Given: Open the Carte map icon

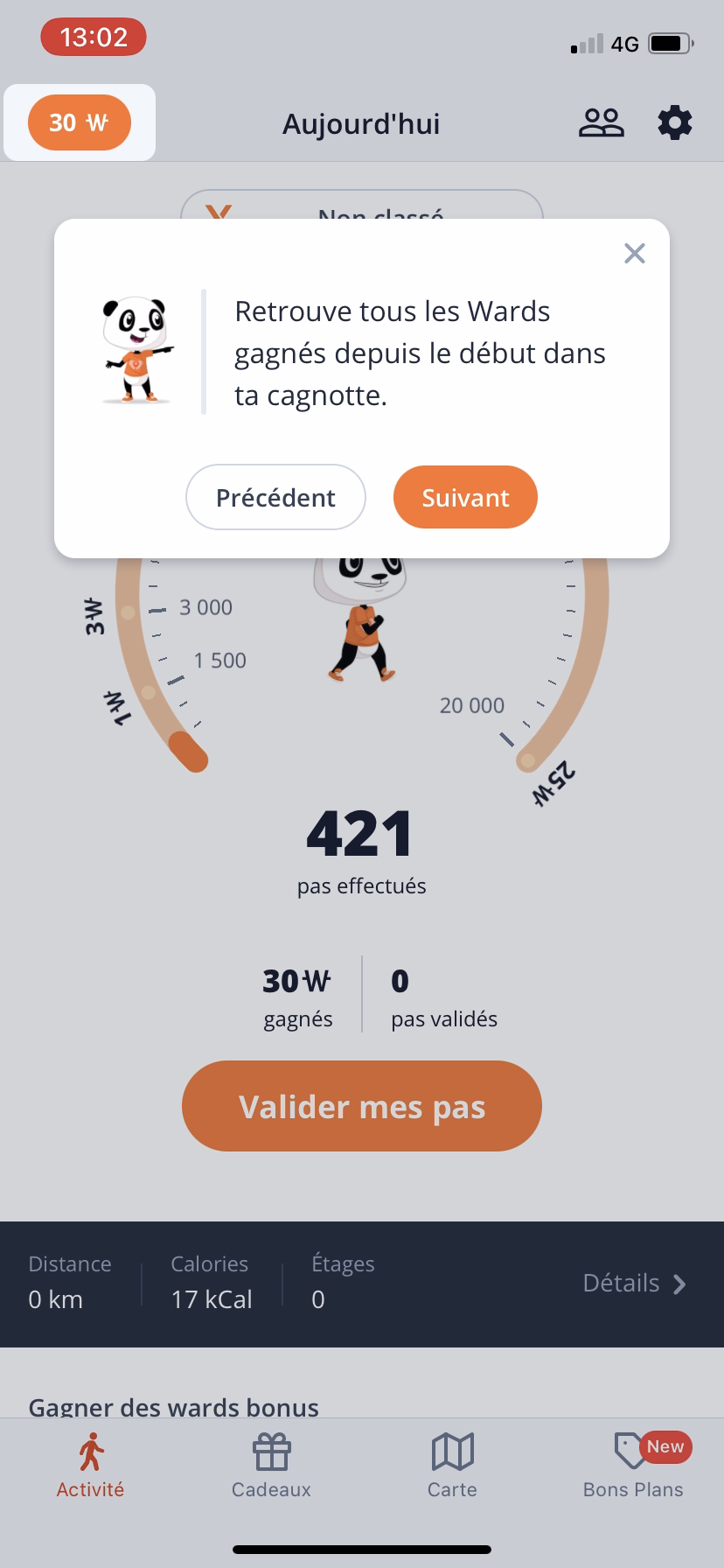Looking at the screenshot, I should [x=452, y=1450].
